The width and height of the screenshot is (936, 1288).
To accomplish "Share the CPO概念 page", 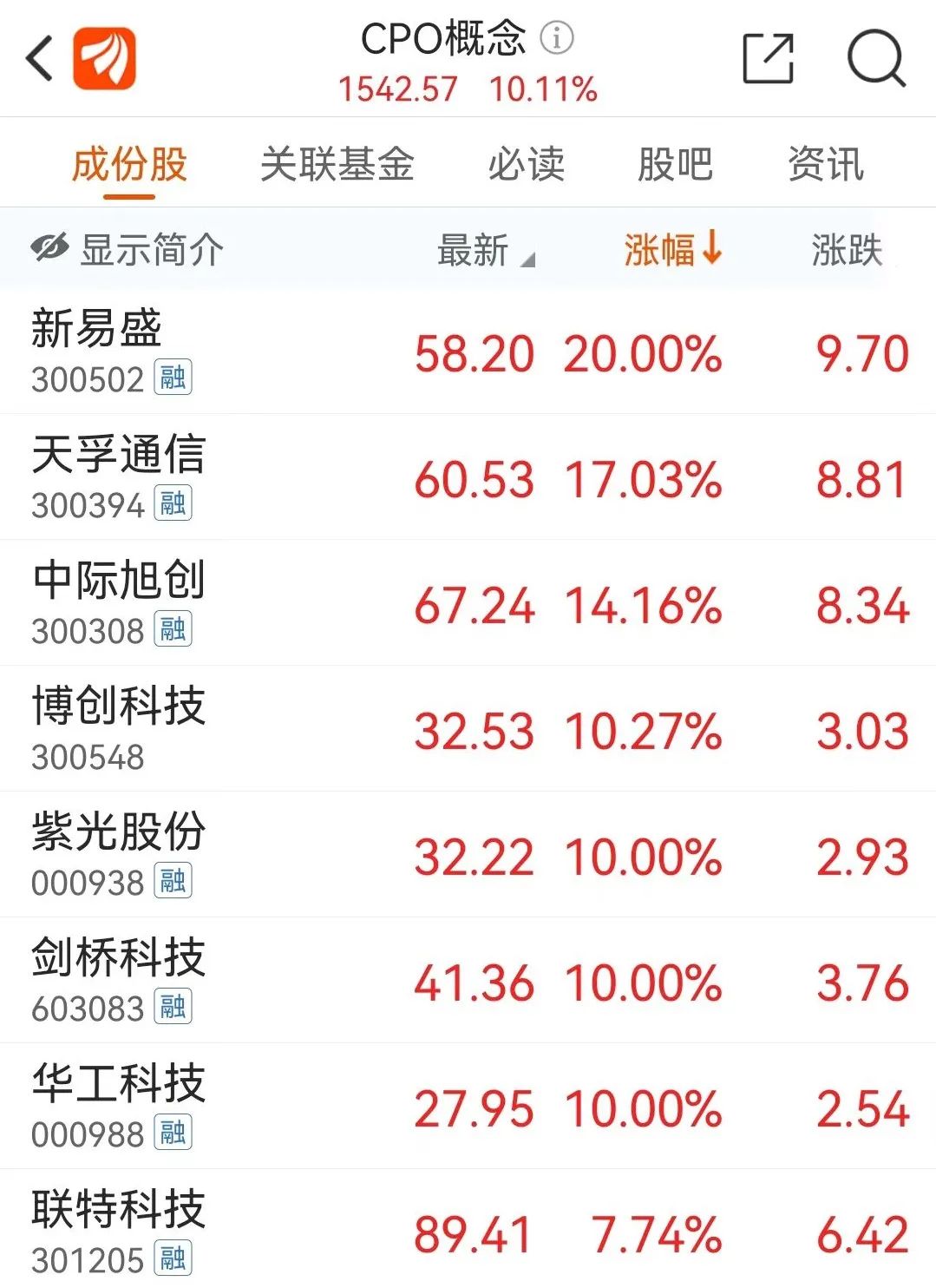I will click(768, 59).
